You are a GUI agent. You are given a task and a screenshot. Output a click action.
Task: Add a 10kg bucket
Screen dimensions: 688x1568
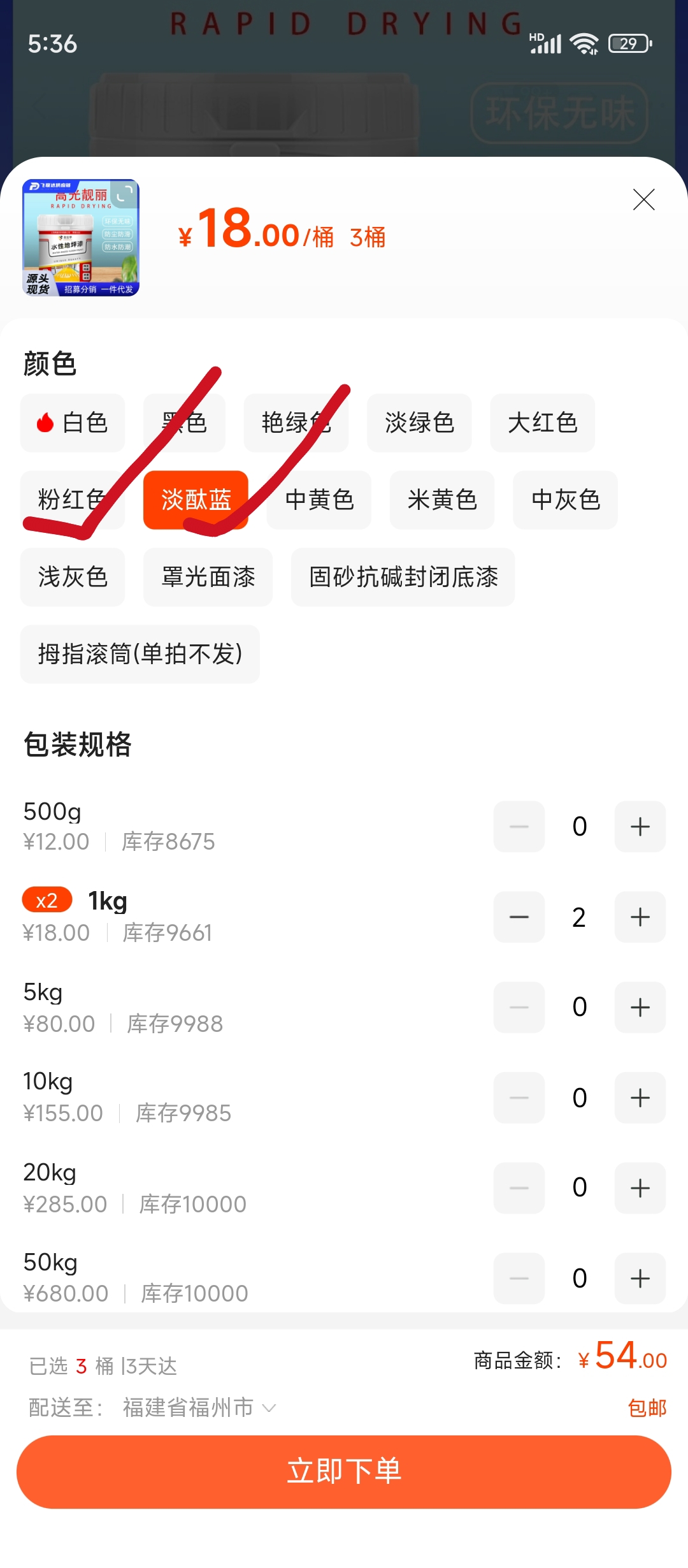pos(640,1098)
